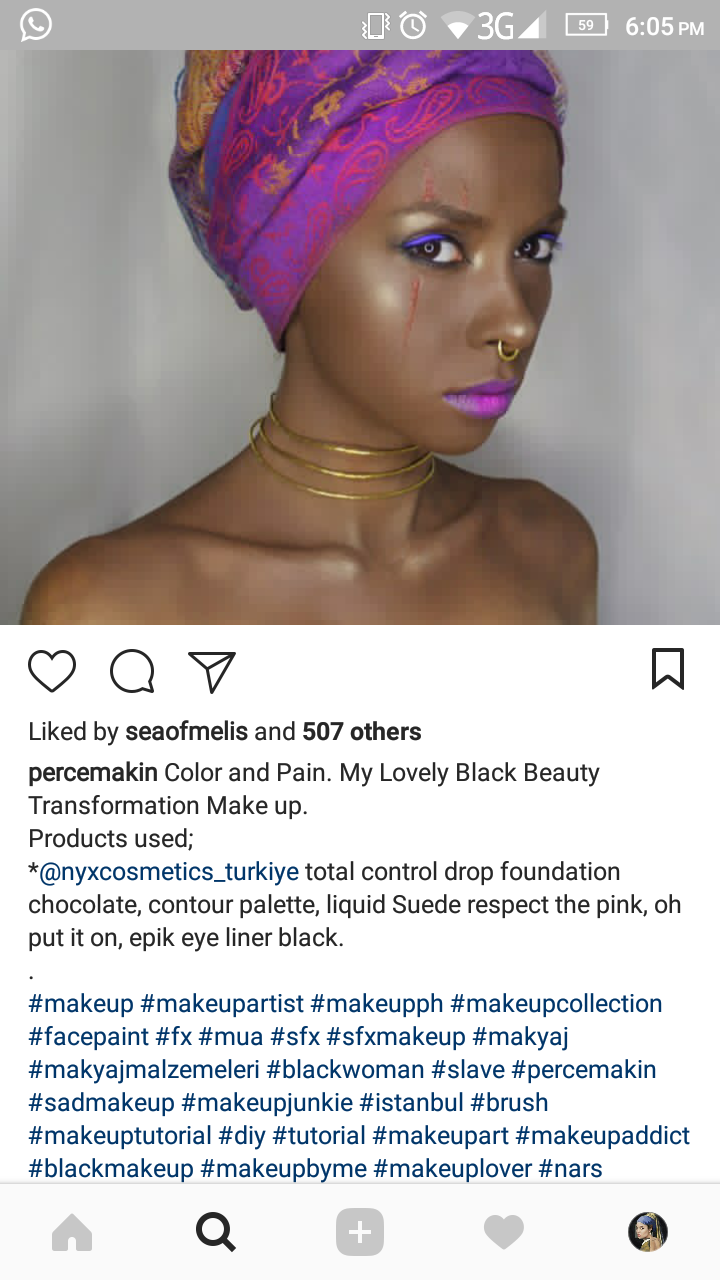Open the #makeuptutorial hashtag
Image resolution: width=720 pixels, height=1280 pixels.
120,1136
